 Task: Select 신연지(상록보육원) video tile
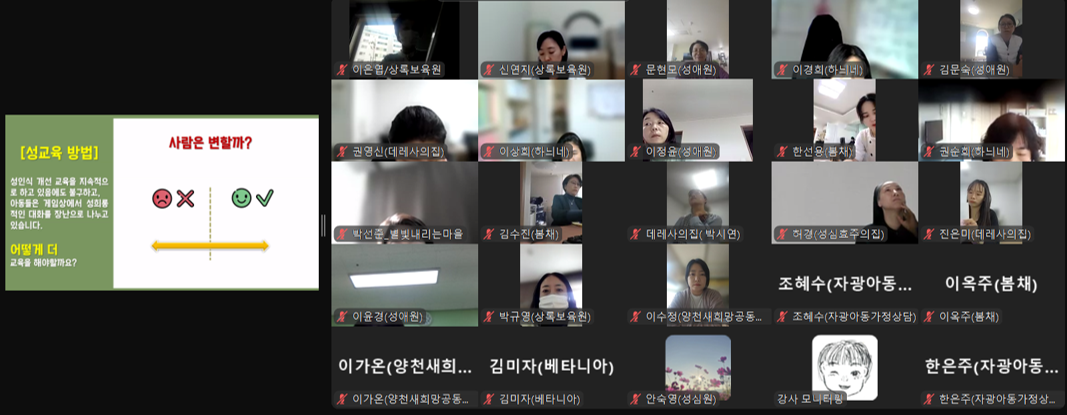pyautogui.click(x=551, y=38)
